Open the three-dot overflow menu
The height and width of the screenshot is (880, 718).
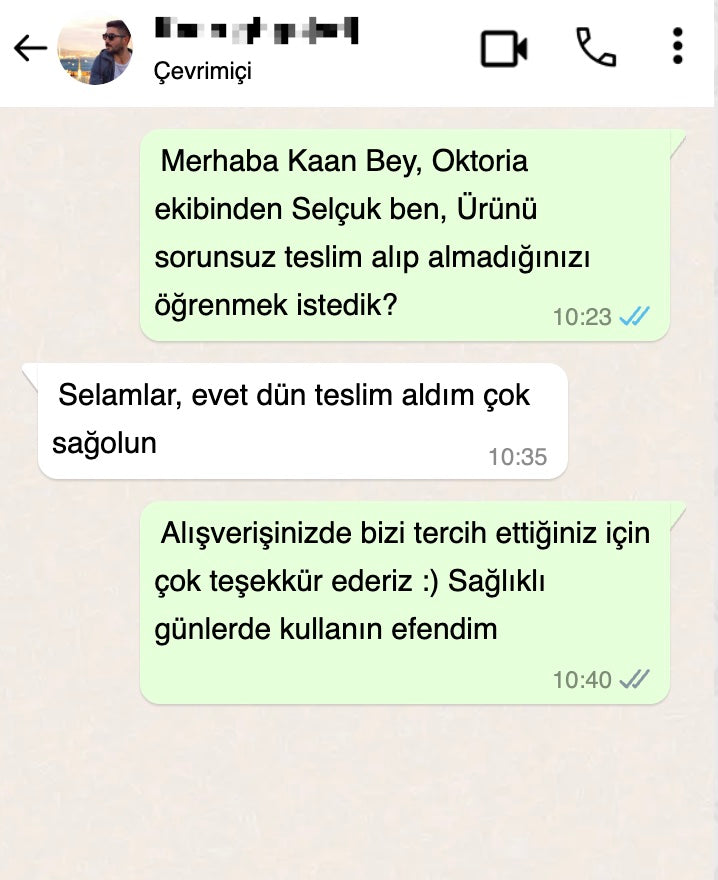click(677, 47)
